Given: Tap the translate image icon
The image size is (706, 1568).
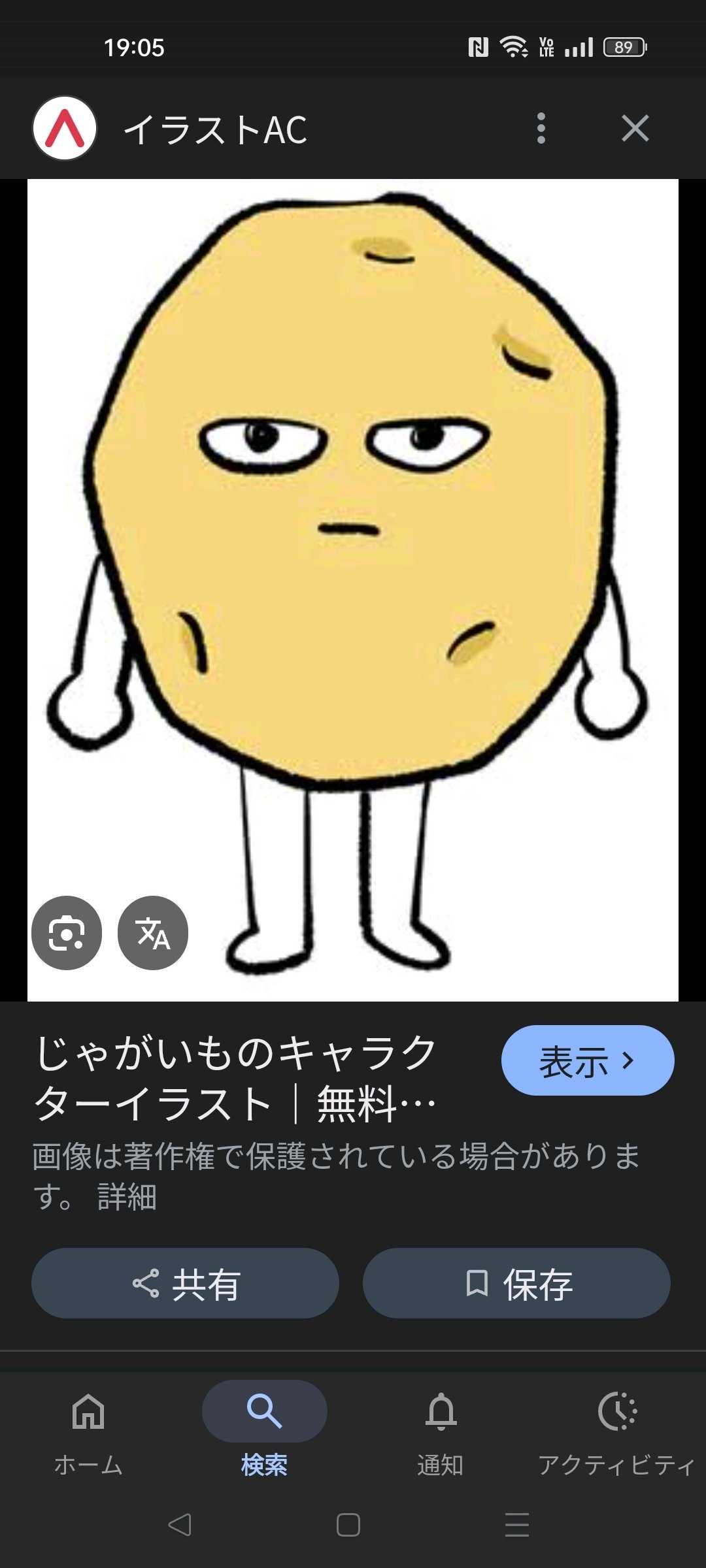Looking at the screenshot, I should click(153, 933).
